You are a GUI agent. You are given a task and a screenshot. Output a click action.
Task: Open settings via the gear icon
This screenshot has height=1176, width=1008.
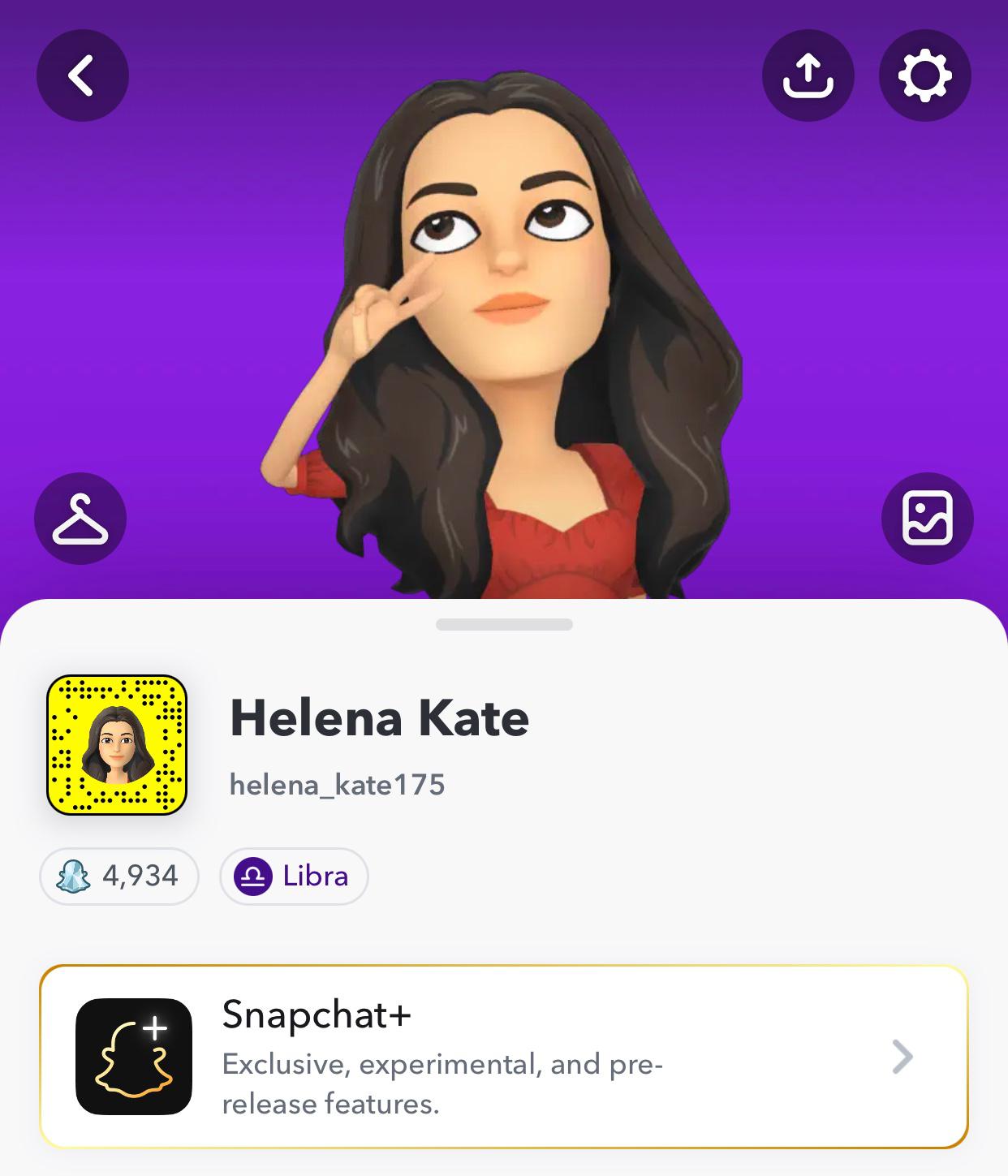(924, 75)
